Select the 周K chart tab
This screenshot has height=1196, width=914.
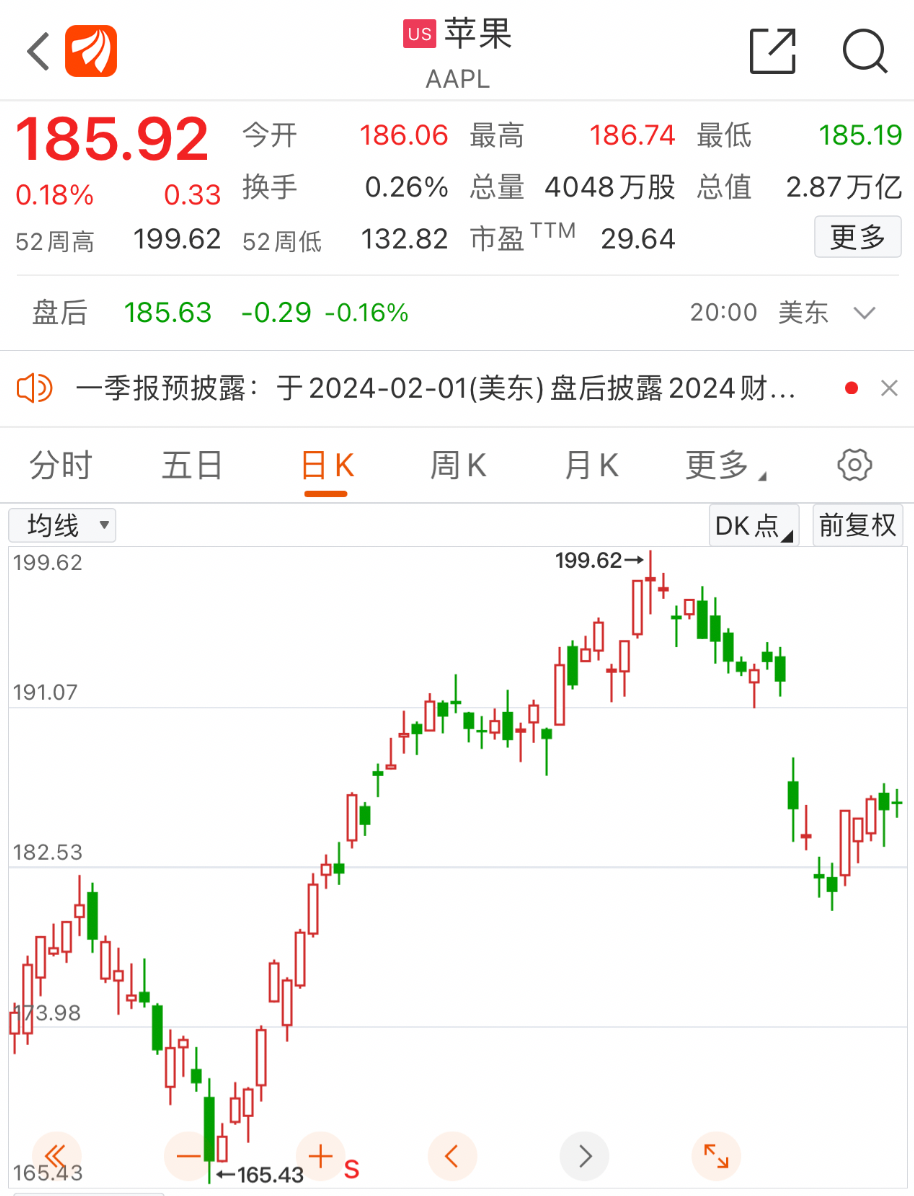(x=458, y=465)
